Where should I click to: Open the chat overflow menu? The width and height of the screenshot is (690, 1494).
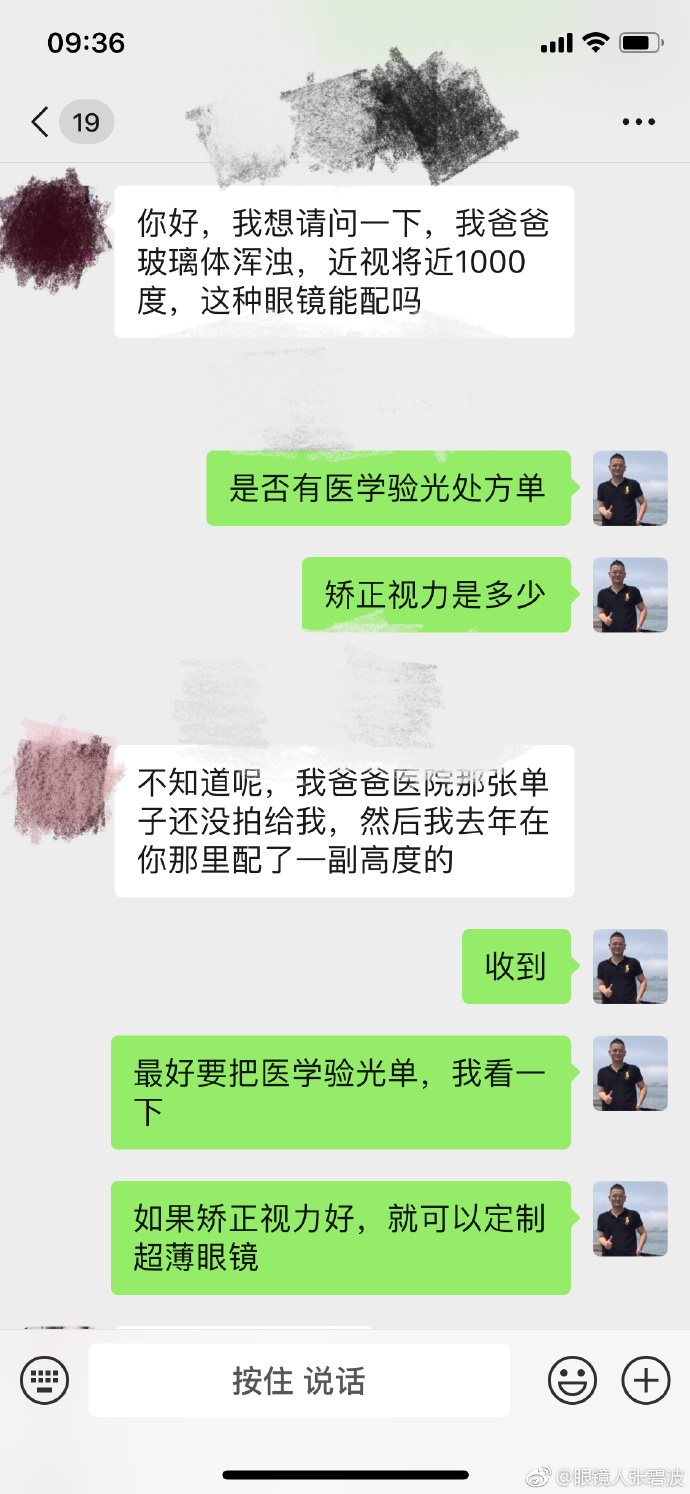pyautogui.click(x=638, y=123)
